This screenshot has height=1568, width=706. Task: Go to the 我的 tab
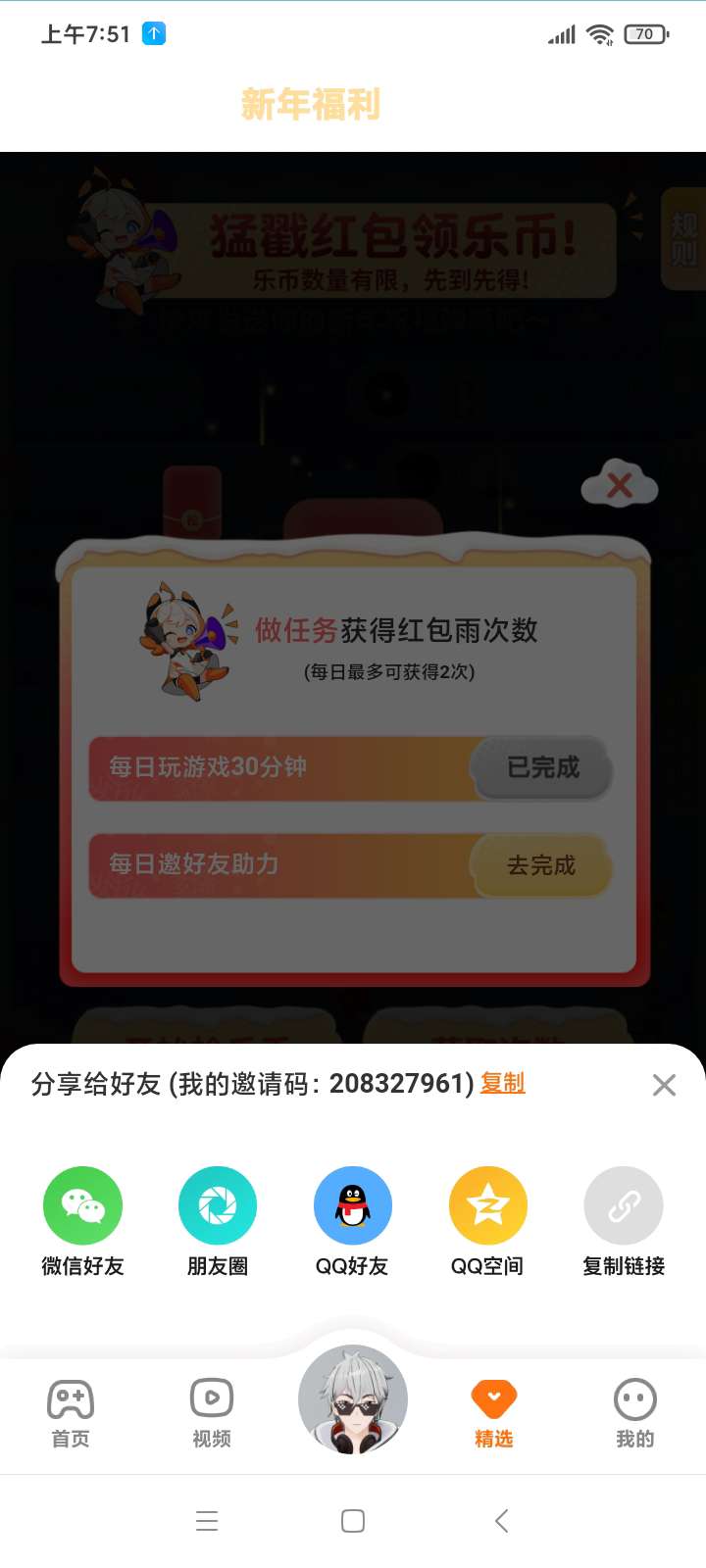click(635, 1413)
